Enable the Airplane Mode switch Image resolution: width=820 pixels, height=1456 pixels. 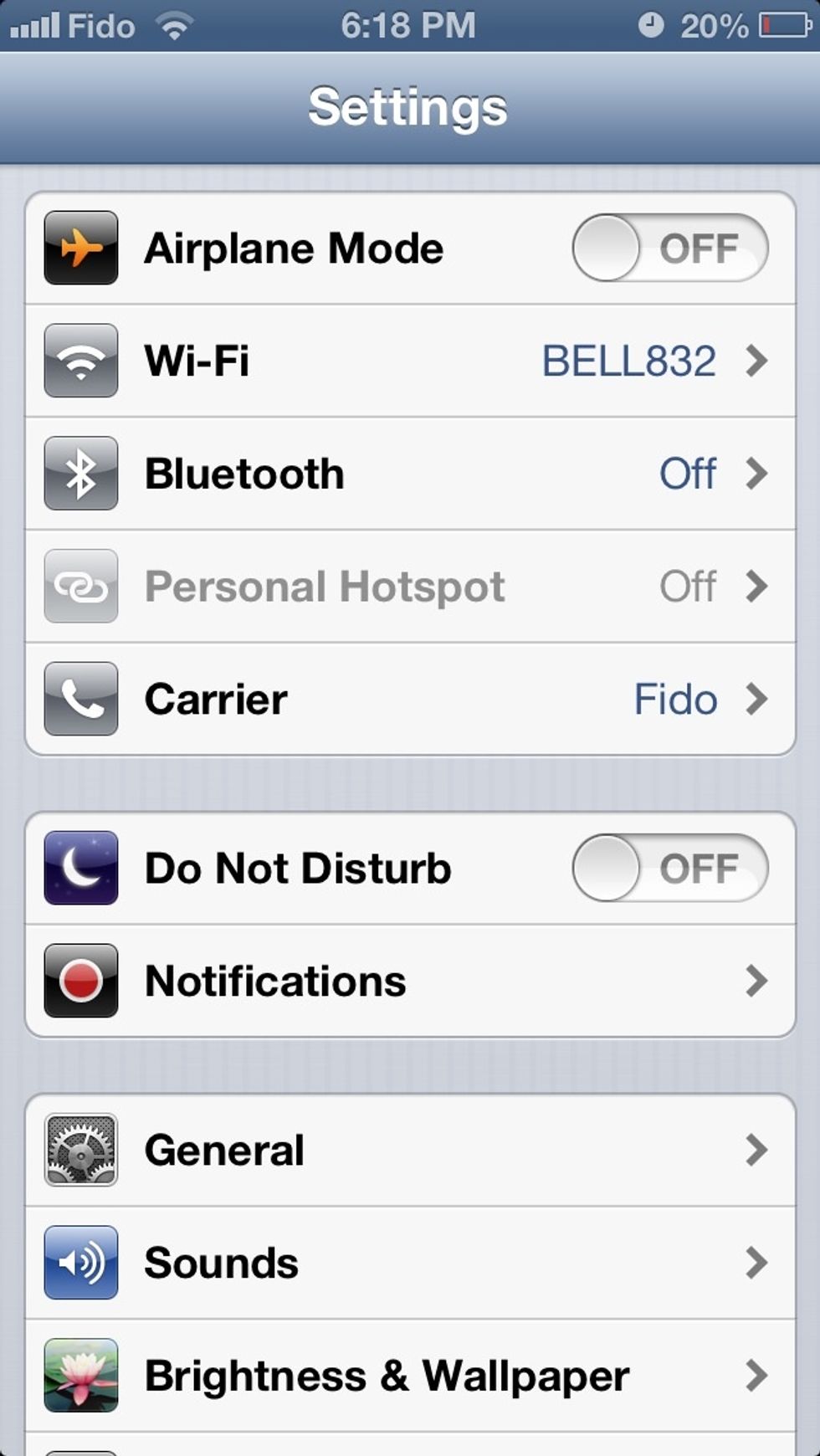click(669, 247)
